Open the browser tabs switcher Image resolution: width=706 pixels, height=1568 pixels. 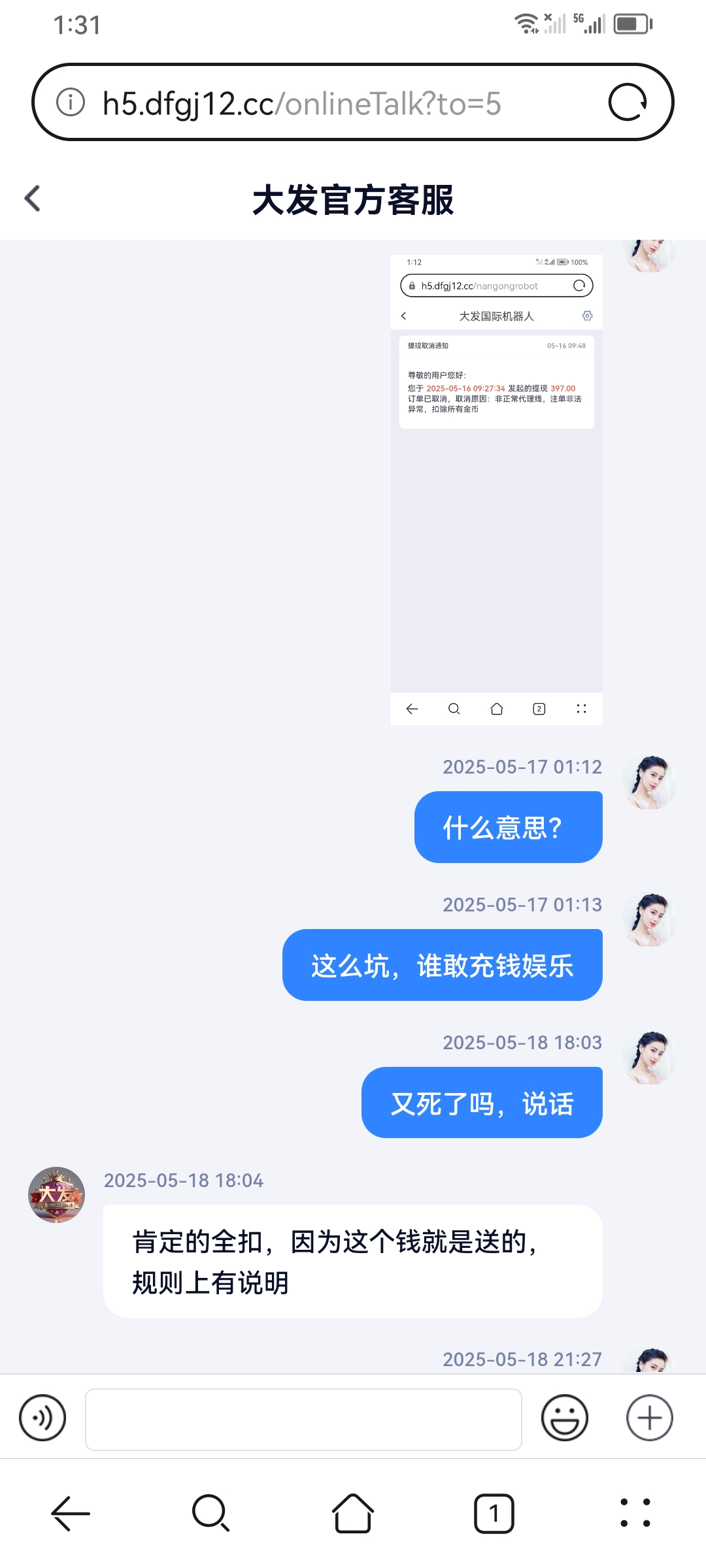tap(494, 1513)
